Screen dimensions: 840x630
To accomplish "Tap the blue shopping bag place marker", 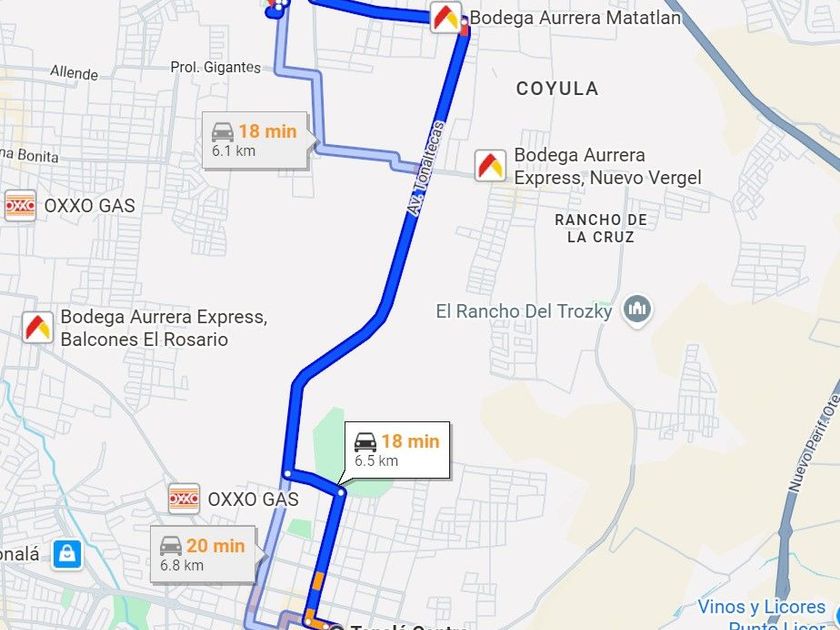I will 67,554.
